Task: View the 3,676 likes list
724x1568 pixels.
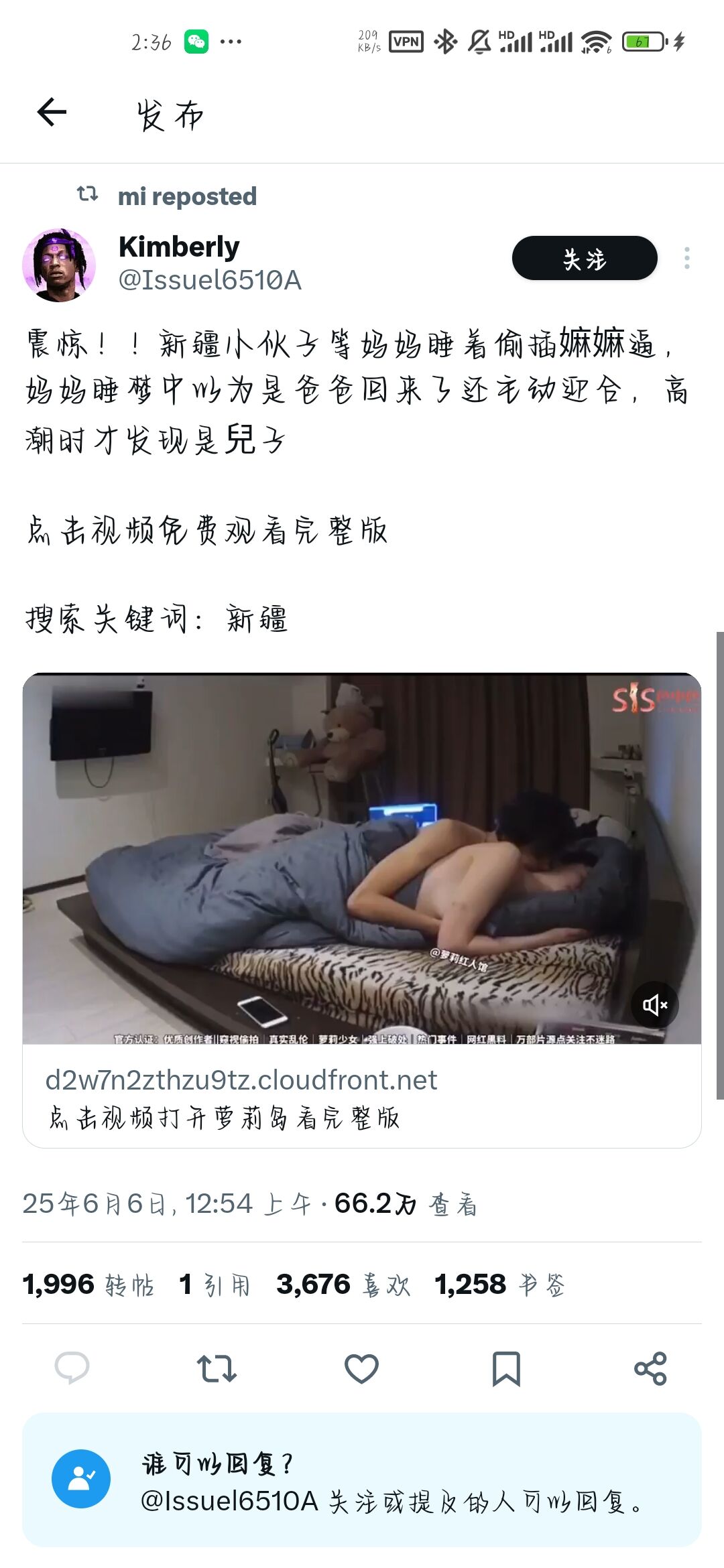Action: coord(343,1285)
